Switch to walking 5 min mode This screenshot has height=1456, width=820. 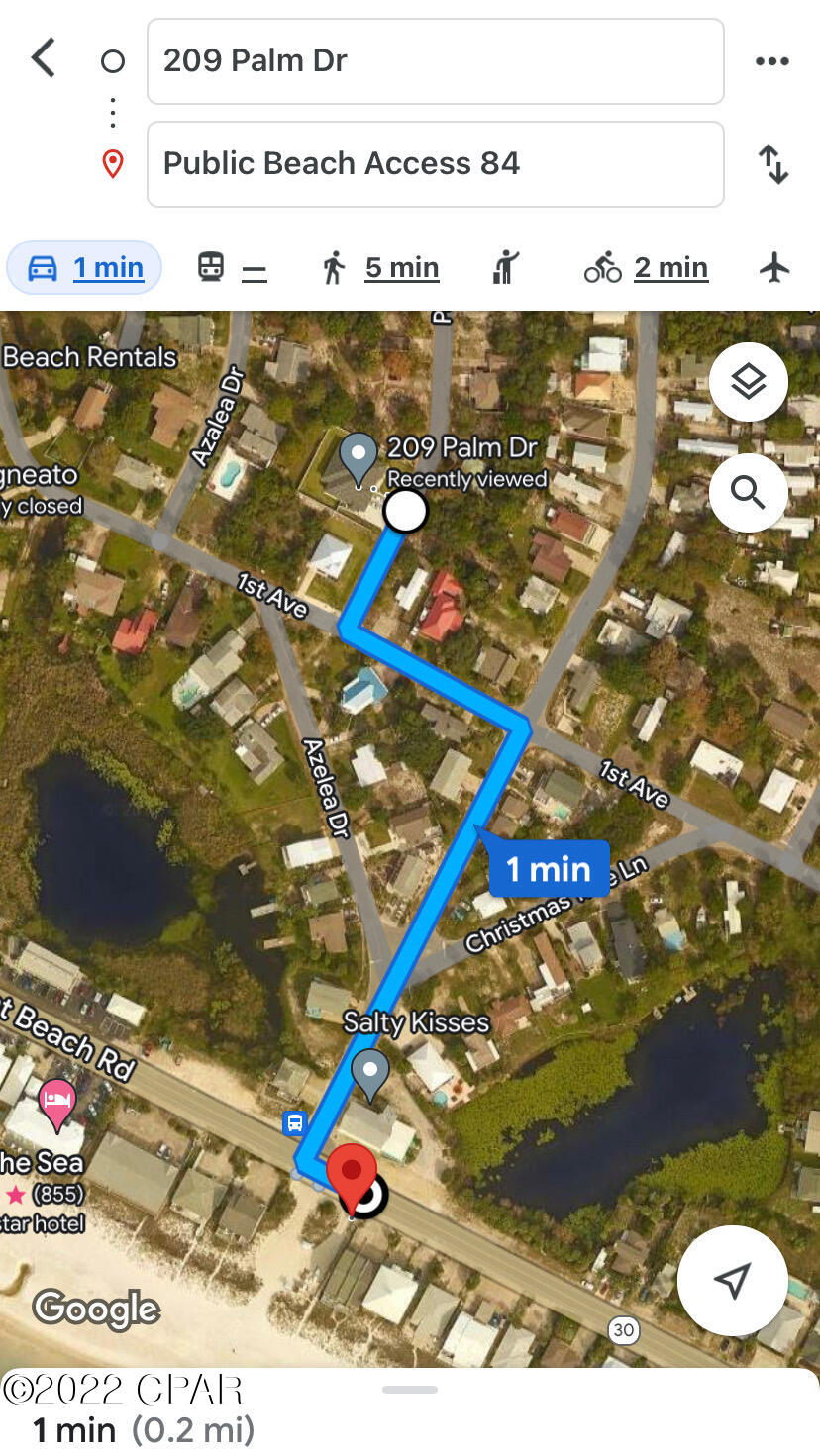click(x=380, y=267)
